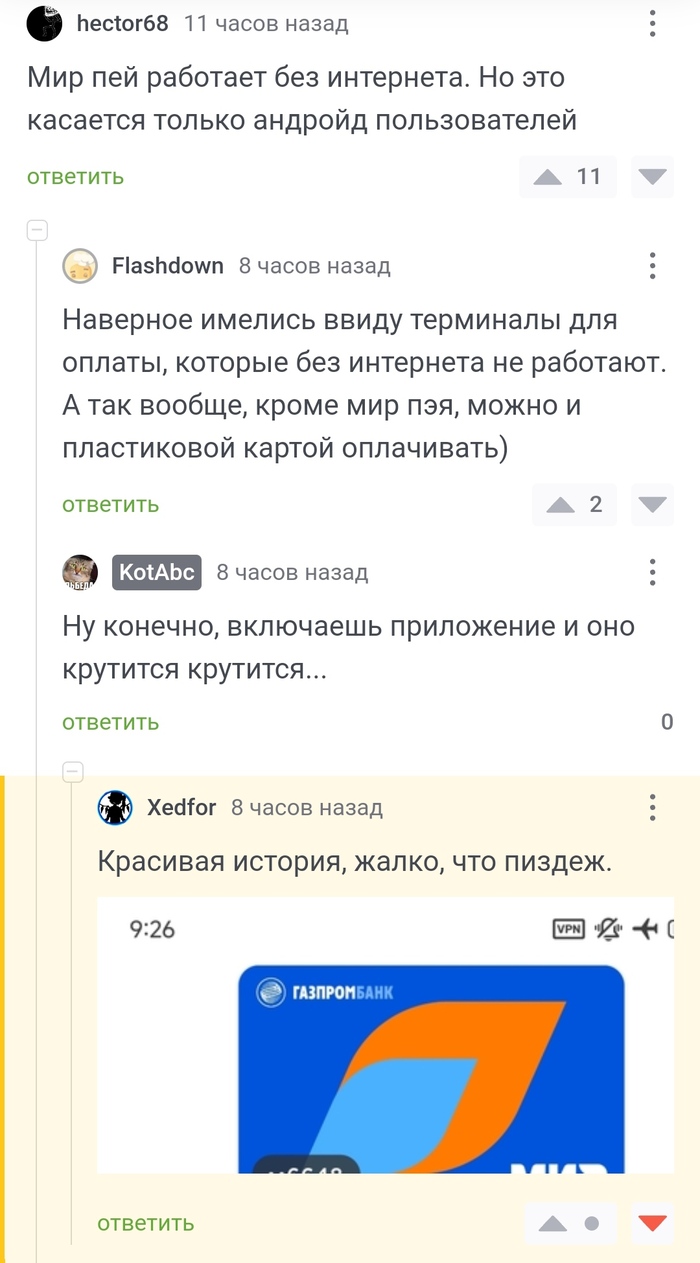Collapse the thread above Xedfor's comment
700x1263 pixels.
(72, 771)
